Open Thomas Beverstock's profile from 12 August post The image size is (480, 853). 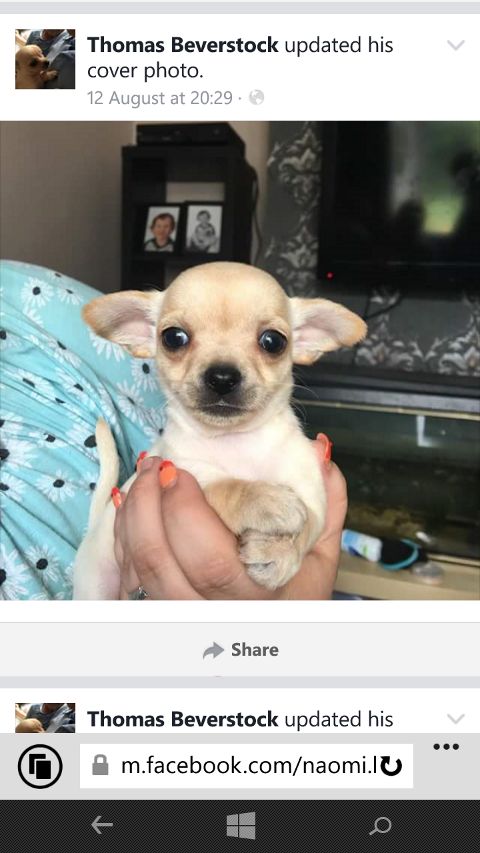[182, 45]
